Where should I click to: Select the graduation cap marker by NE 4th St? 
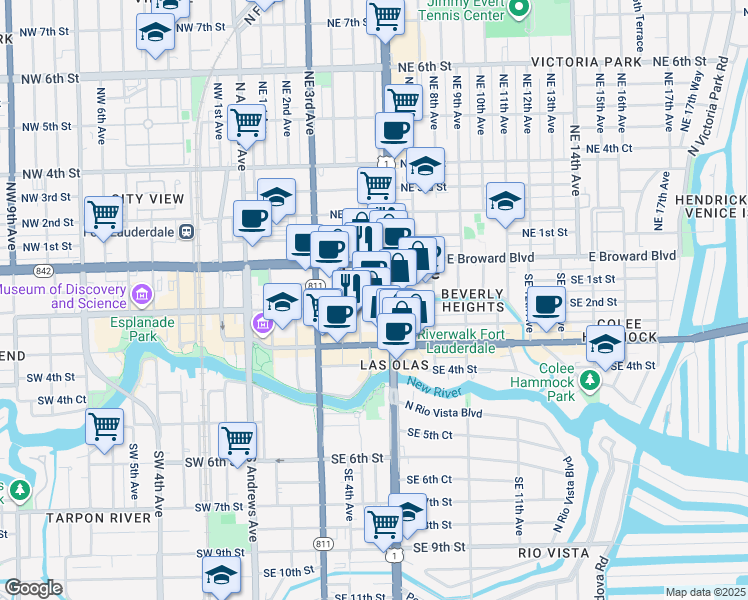(x=425, y=166)
